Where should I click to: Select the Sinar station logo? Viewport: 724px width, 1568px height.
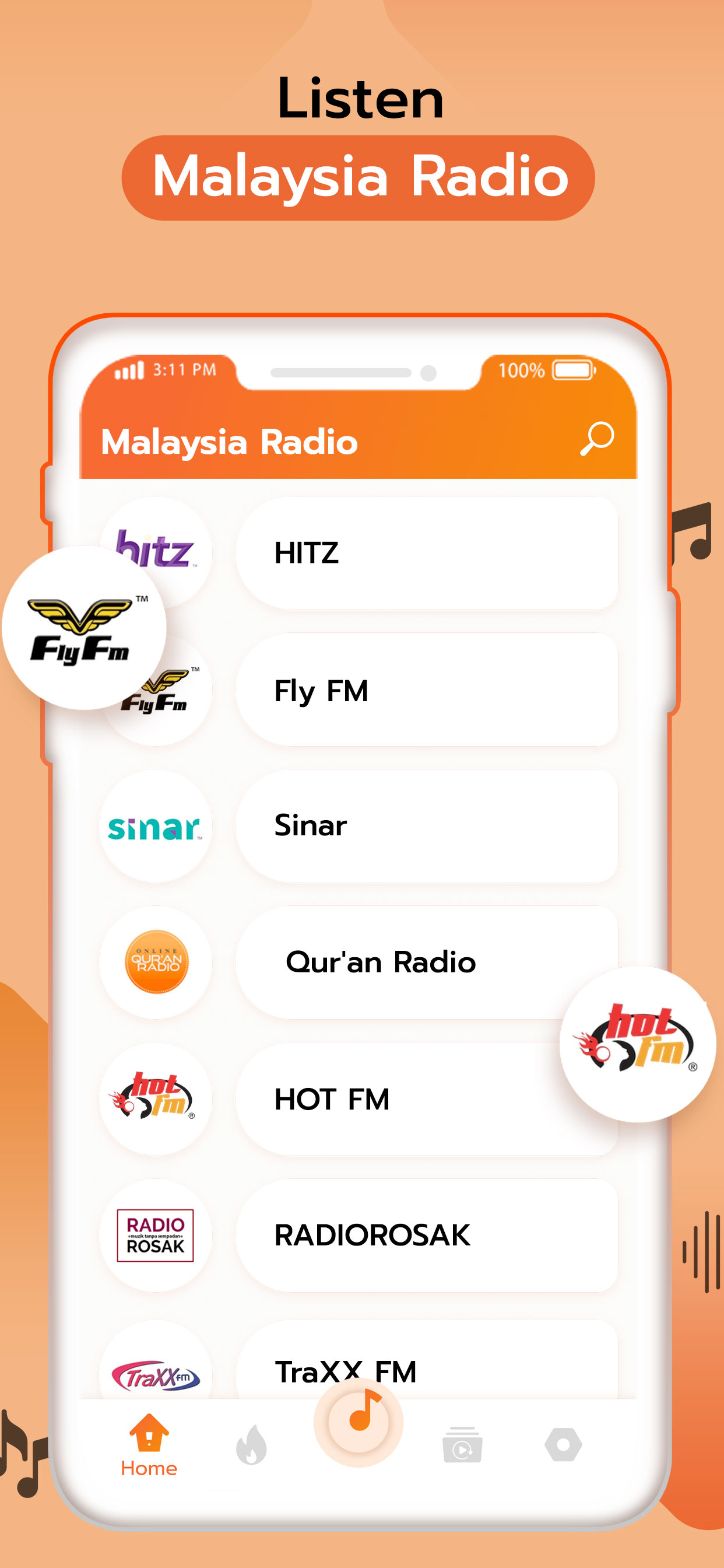pos(155,825)
